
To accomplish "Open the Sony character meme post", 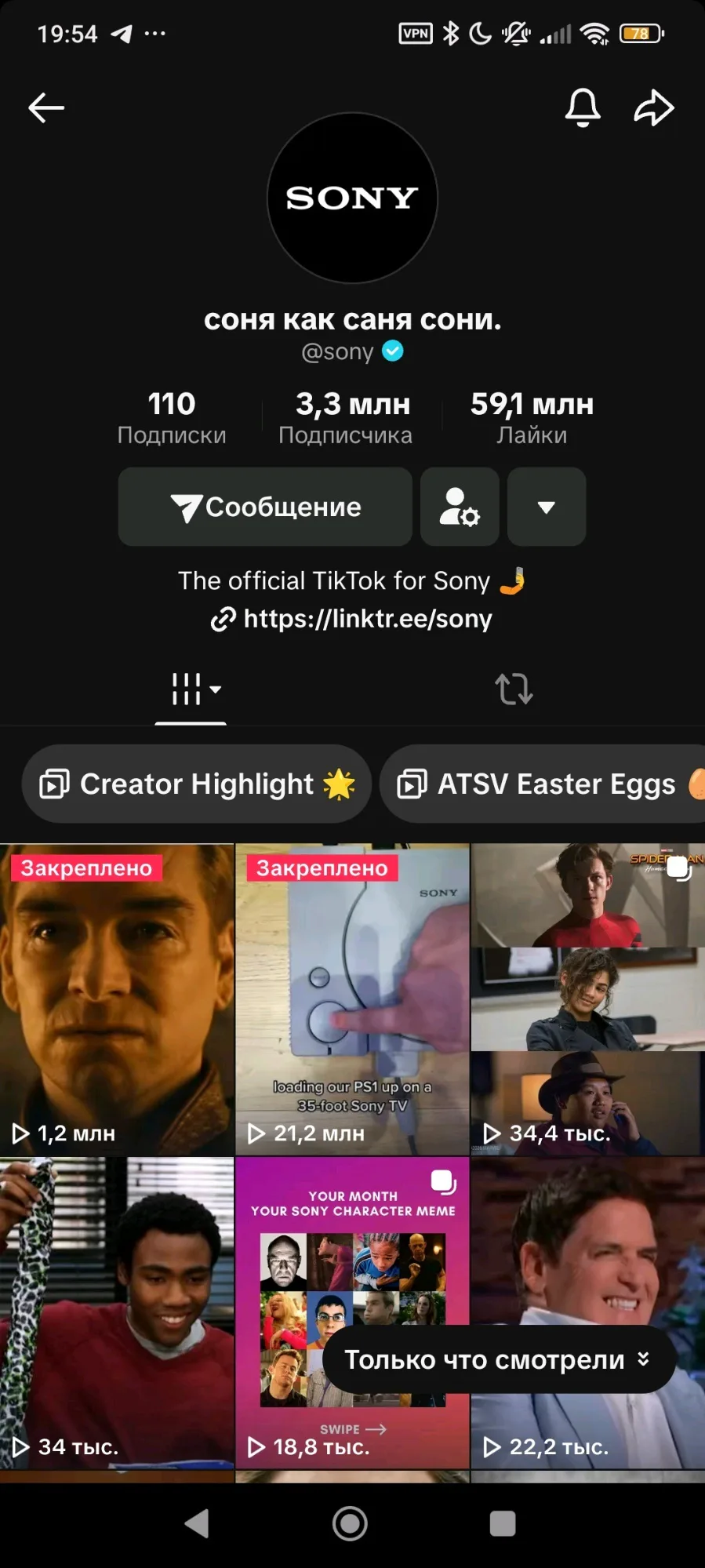I will coord(352,1255).
